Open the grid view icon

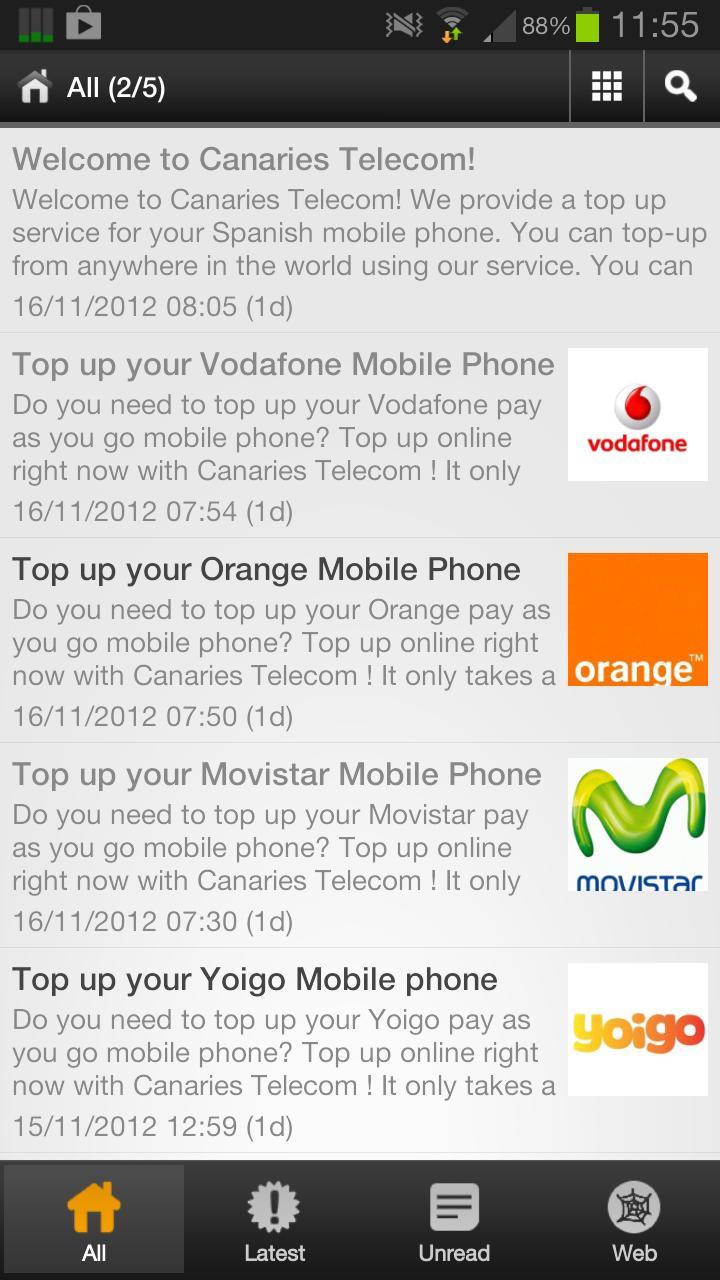click(x=607, y=87)
